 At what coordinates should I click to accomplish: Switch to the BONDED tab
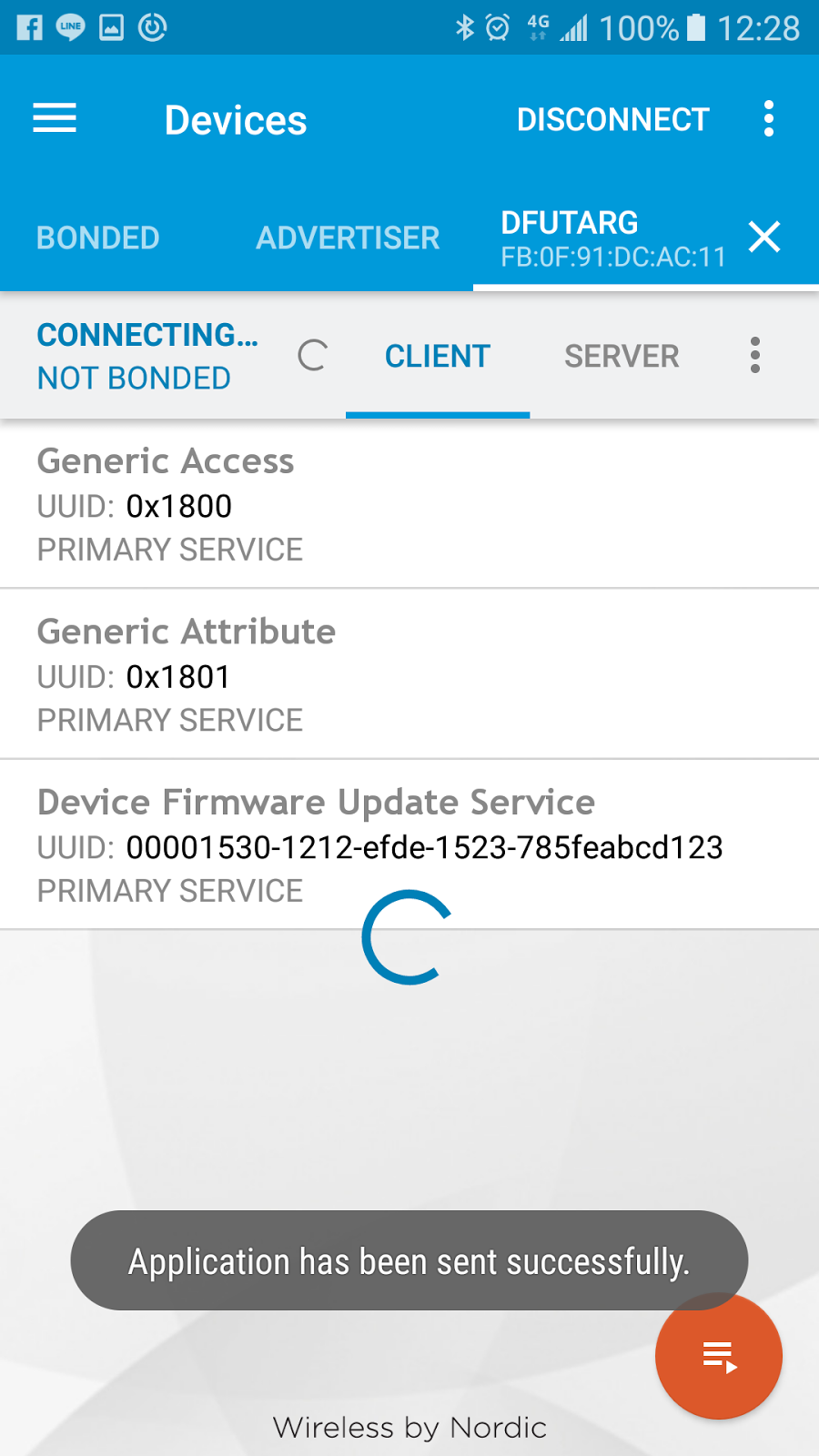tap(97, 238)
